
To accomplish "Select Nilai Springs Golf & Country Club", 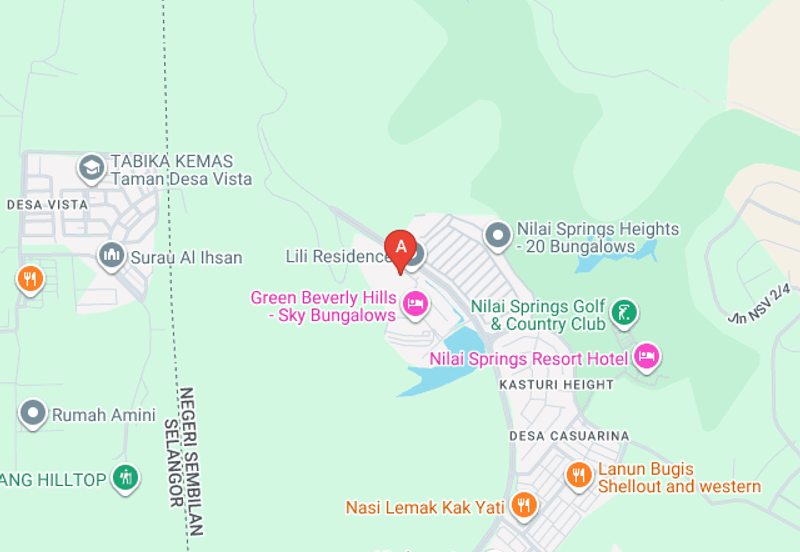I will tap(624, 314).
